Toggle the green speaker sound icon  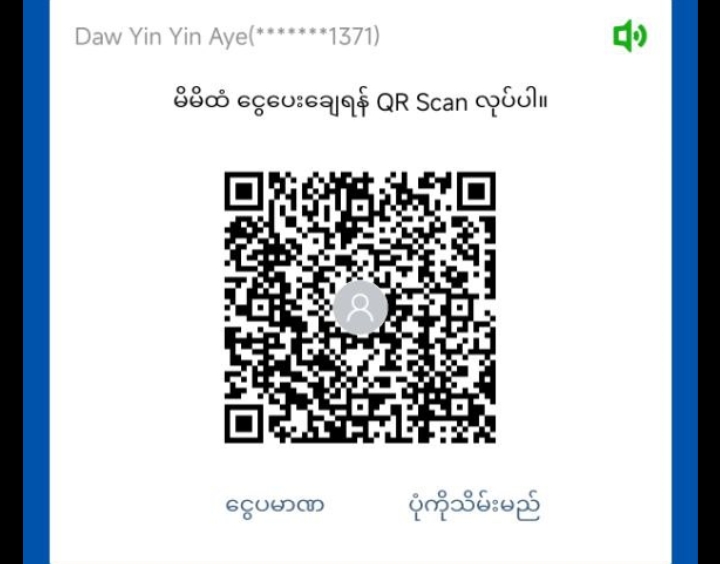(629, 37)
